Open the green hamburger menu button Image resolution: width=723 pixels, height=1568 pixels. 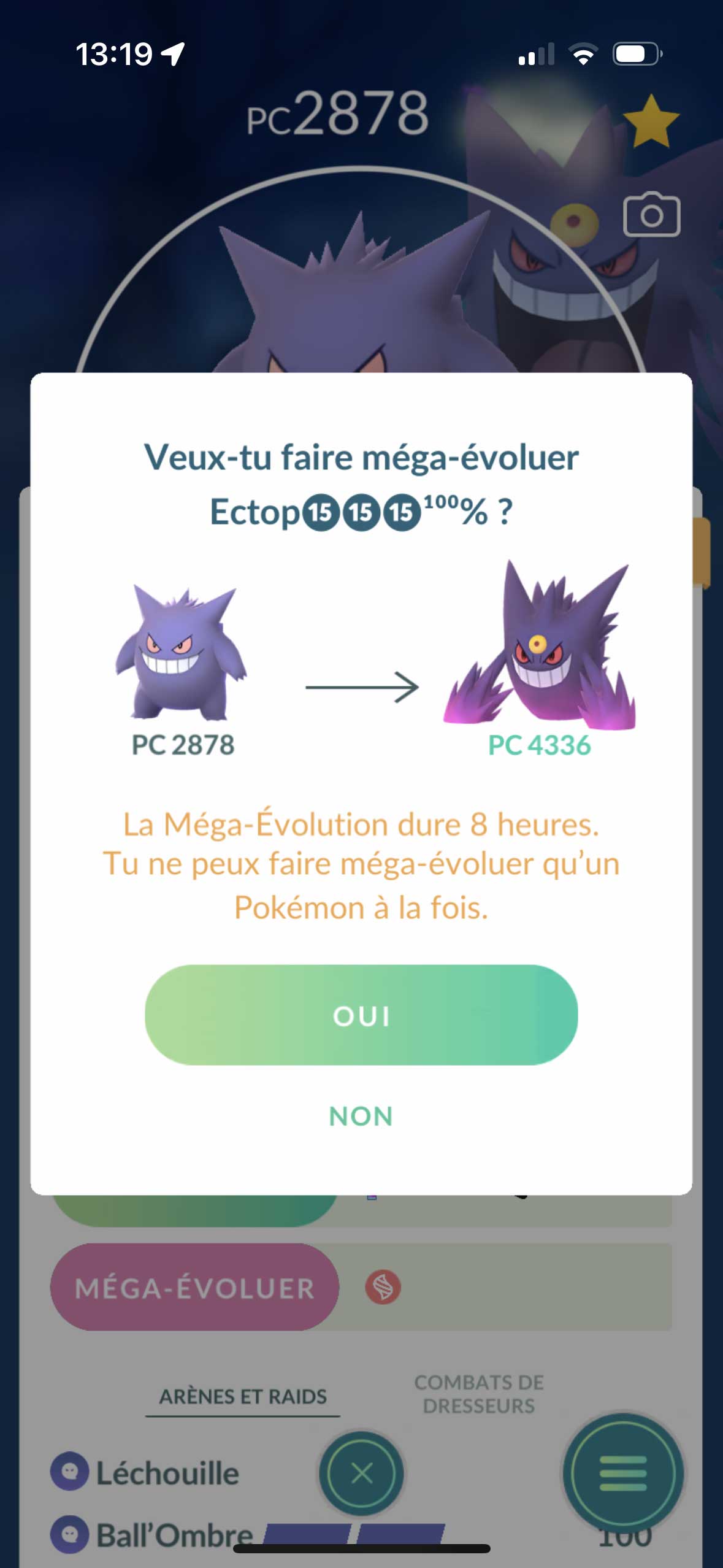[x=623, y=1473]
